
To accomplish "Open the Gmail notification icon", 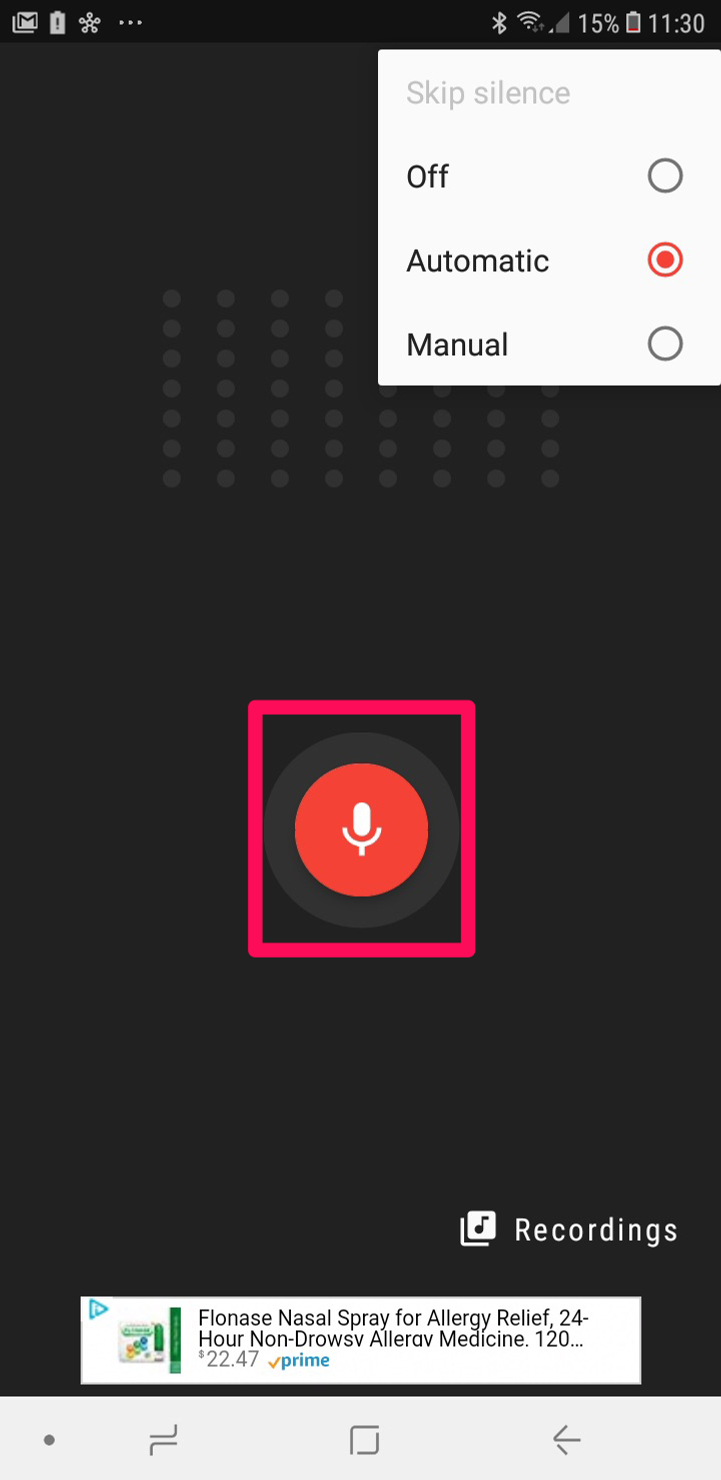I will 23,21.
